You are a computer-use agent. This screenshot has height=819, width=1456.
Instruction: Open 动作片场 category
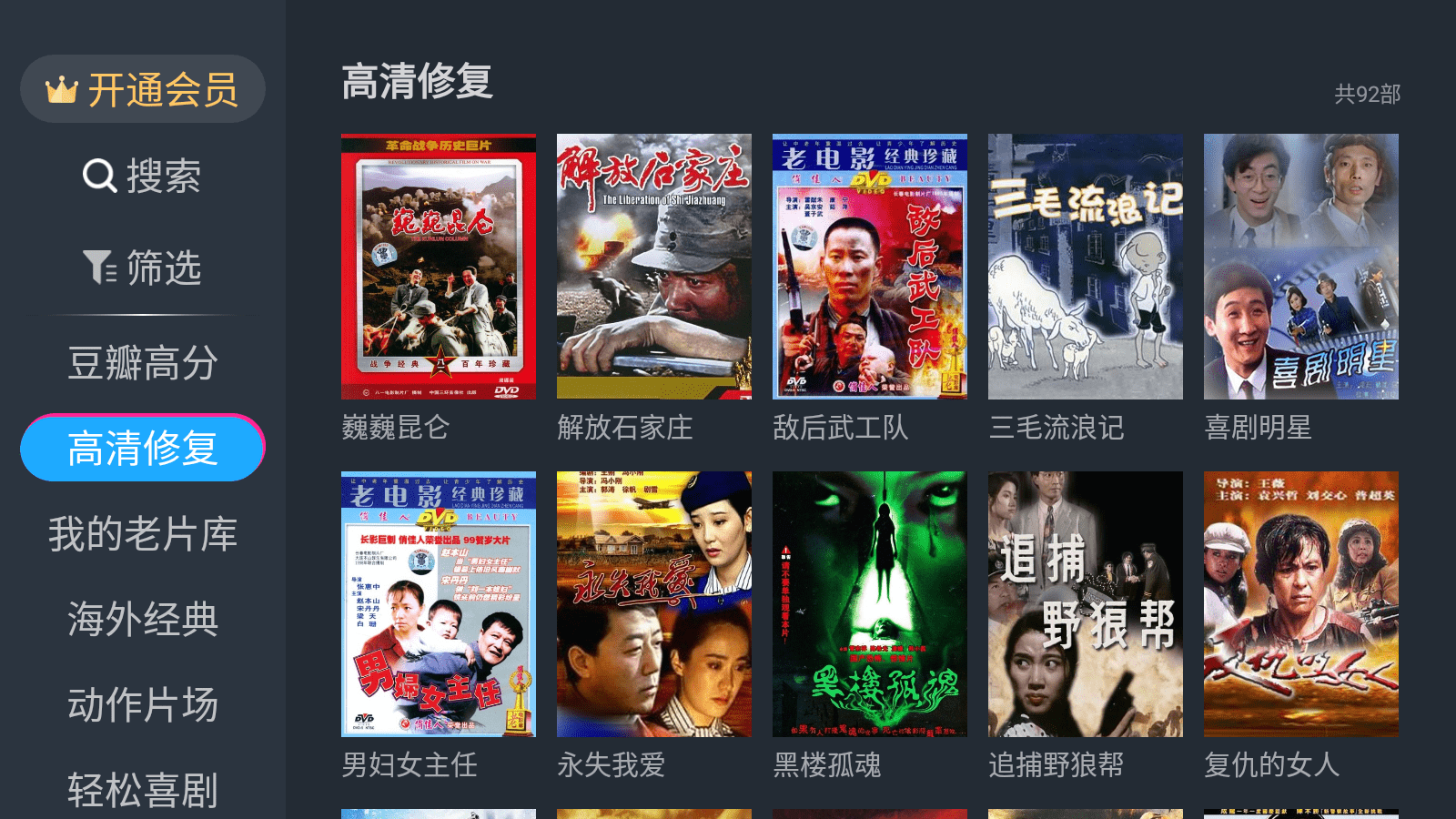coord(143,705)
